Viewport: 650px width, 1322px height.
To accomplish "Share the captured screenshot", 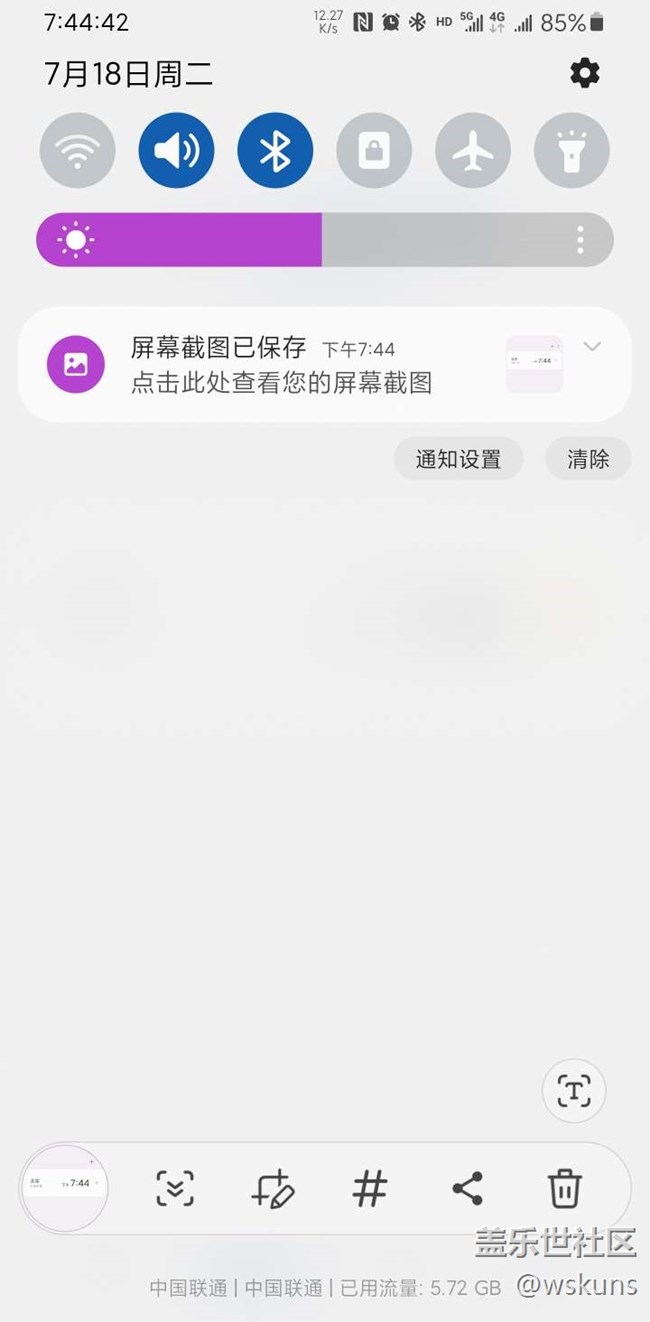I will coord(467,1188).
